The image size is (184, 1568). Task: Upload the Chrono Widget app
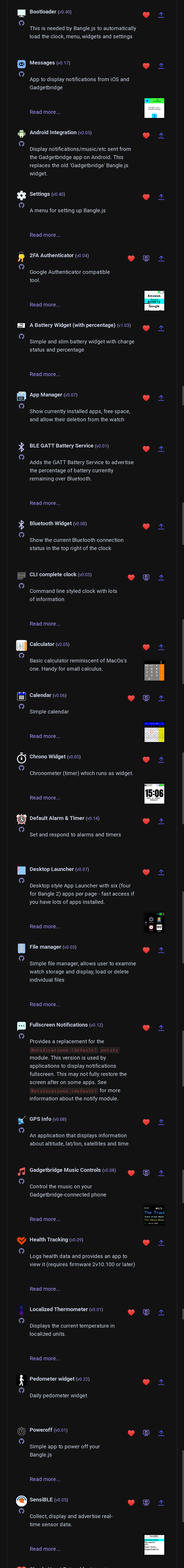(161, 760)
